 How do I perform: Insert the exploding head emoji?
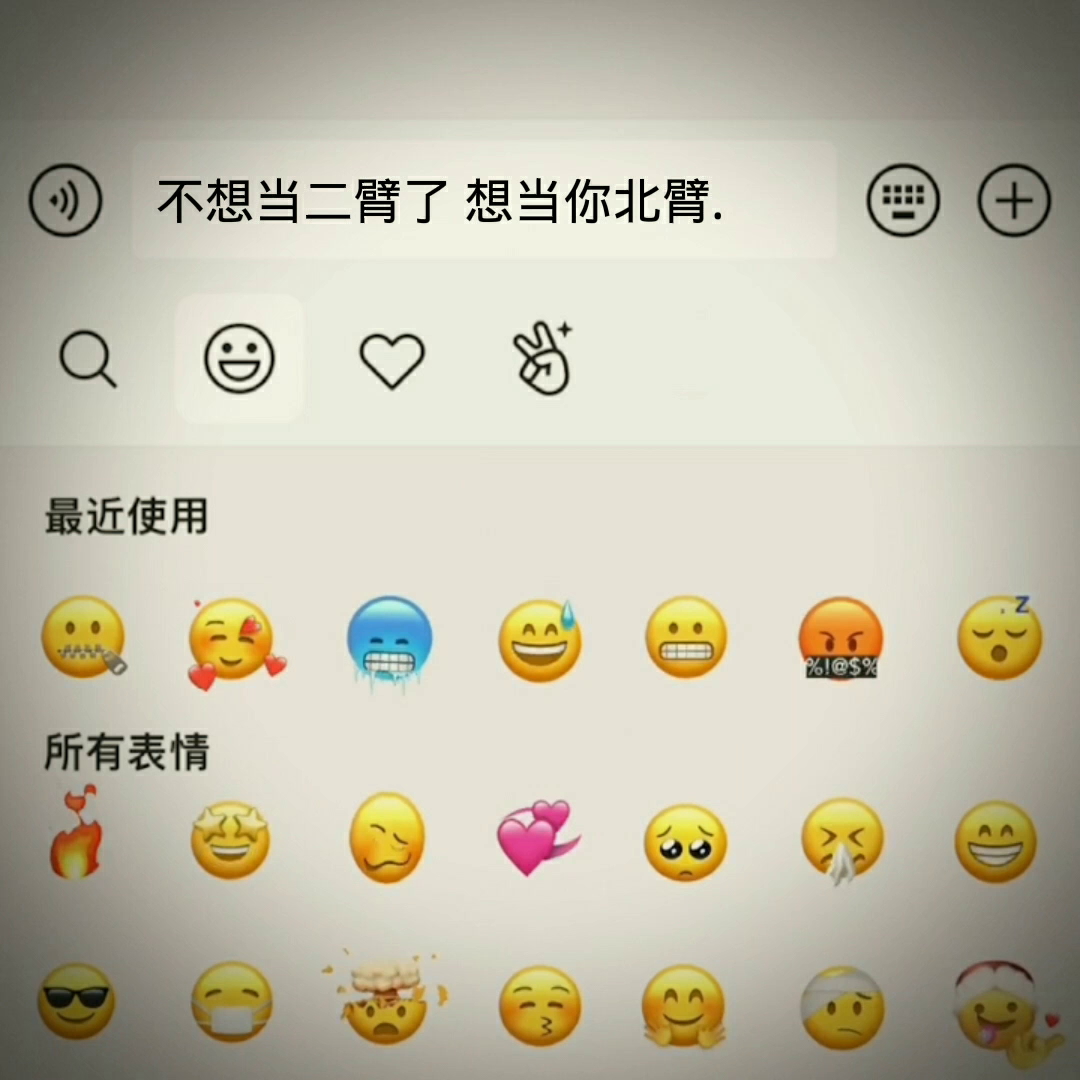pyautogui.click(x=386, y=997)
